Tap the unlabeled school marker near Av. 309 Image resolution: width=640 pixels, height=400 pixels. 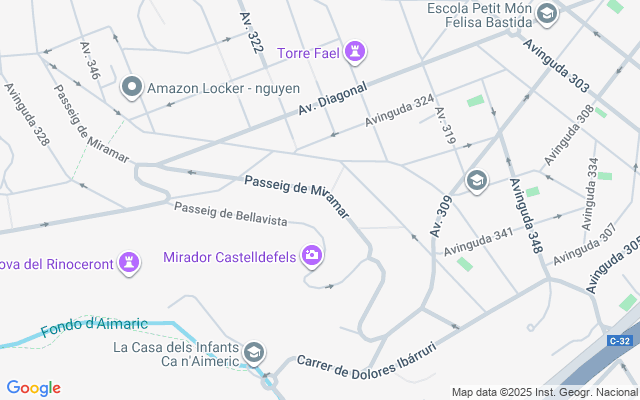click(x=477, y=180)
